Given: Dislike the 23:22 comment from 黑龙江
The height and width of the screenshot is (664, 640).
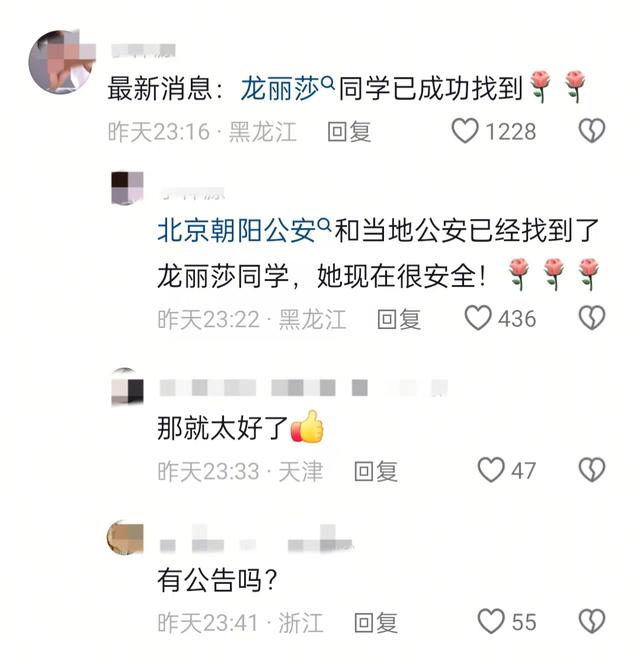Looking at the screenshot, I should (592, 319).
